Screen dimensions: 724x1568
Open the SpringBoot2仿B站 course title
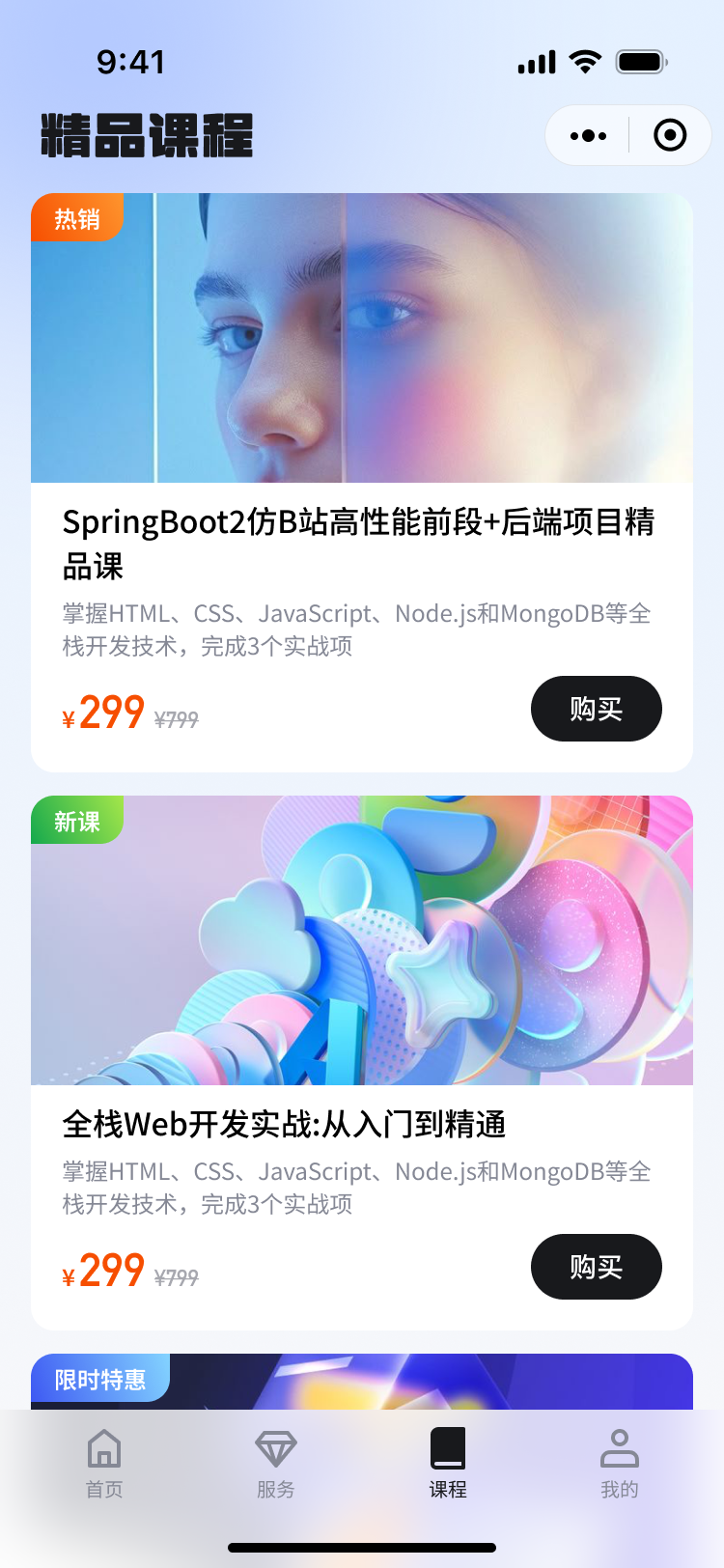pyautogui.click(x=357, y=543)
